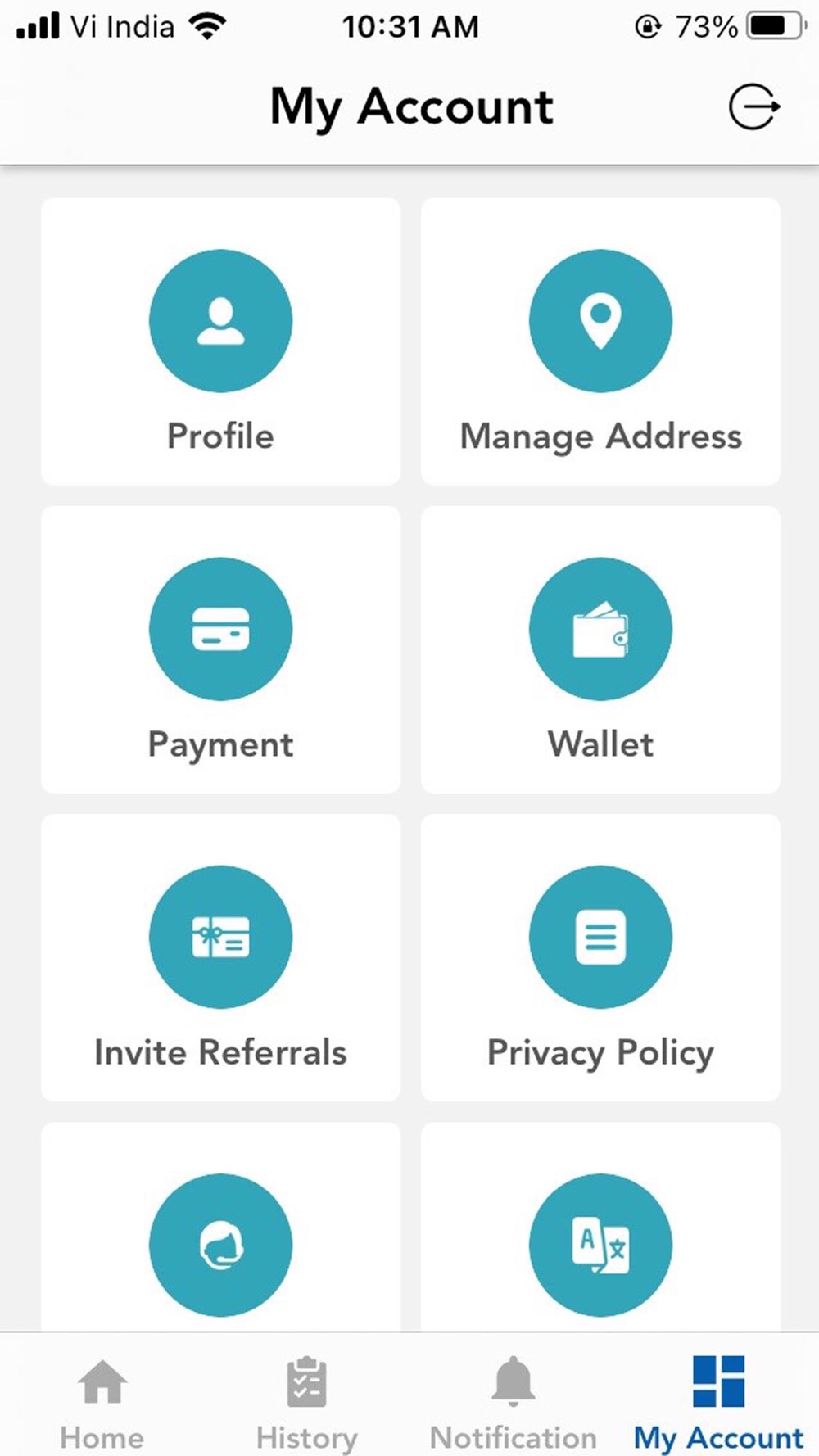Open the Profile card
Screen dimensions: 819x1456
(220, 341)
